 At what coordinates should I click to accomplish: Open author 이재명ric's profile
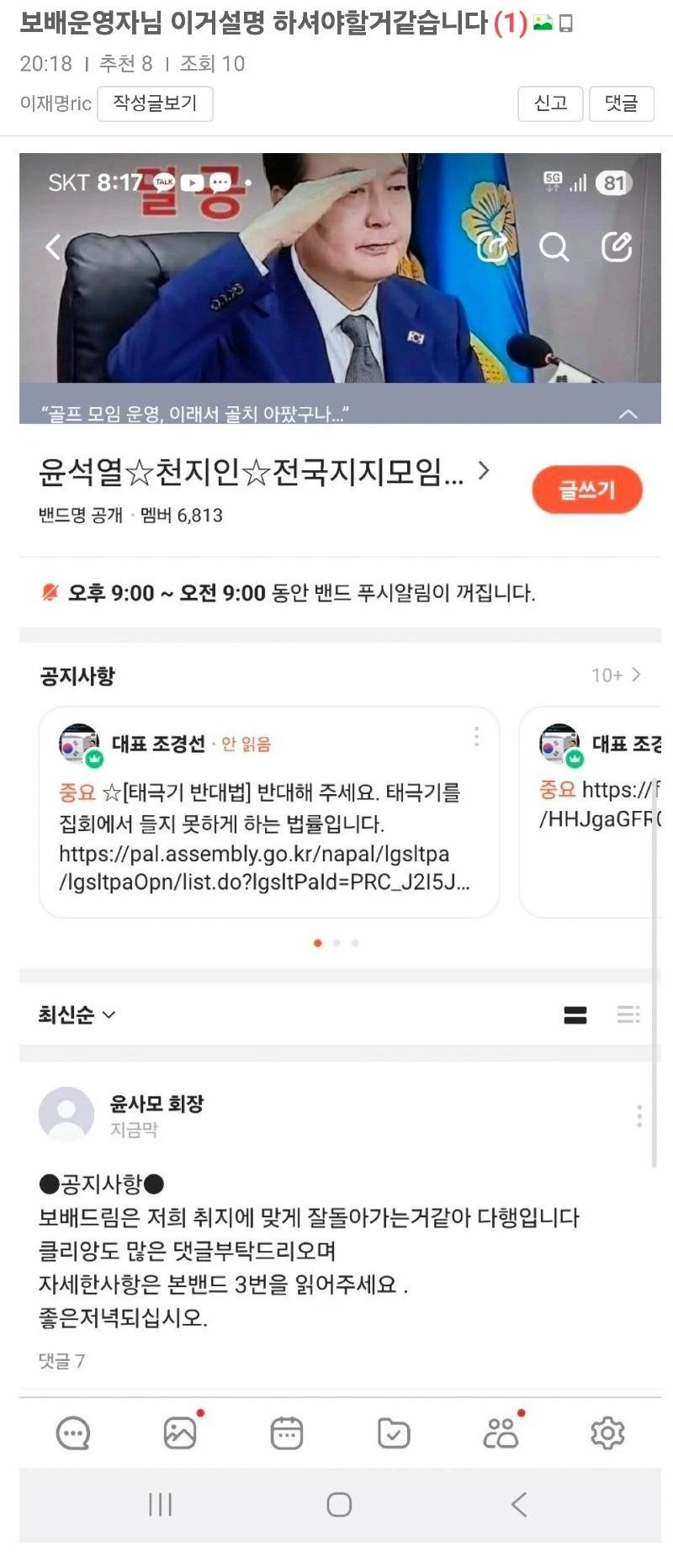[56, 103]
